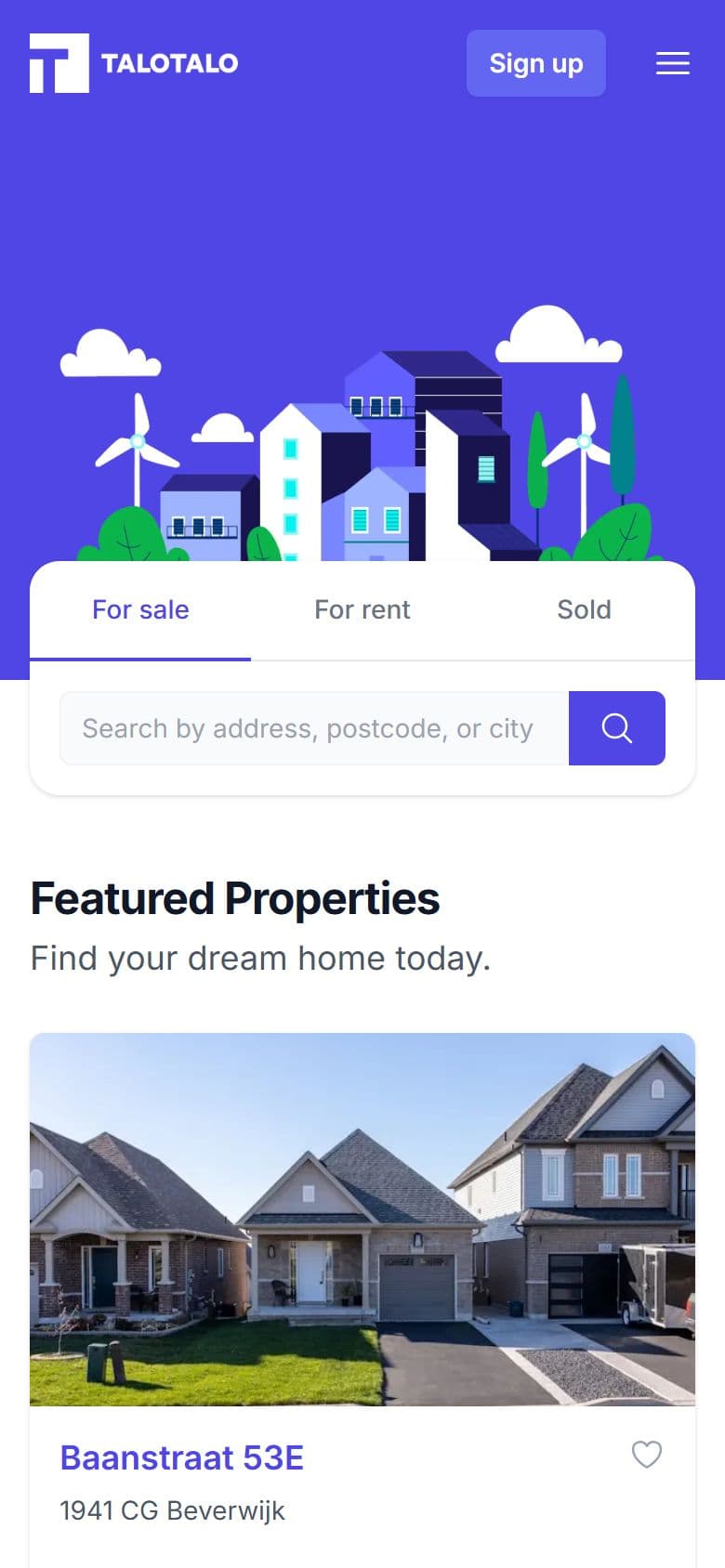
Task: Go to the TALOTALO home logo
Action: point(134,63)
